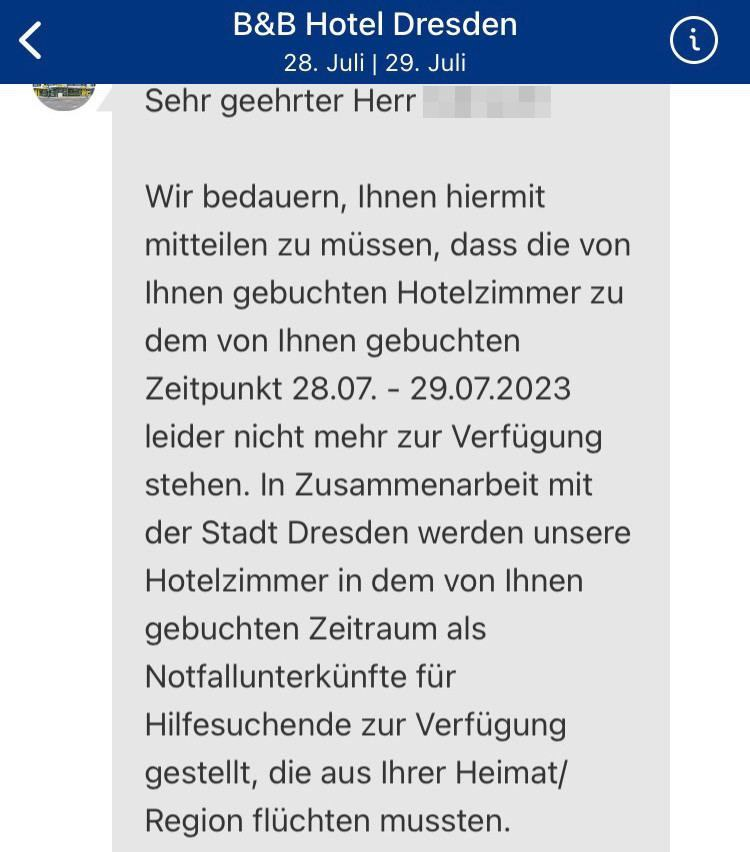Tap the B&B Hotel Dresden avatar
Image resolution: width=750 pixels, height=852 pixels.
click(x=63, y=95)
